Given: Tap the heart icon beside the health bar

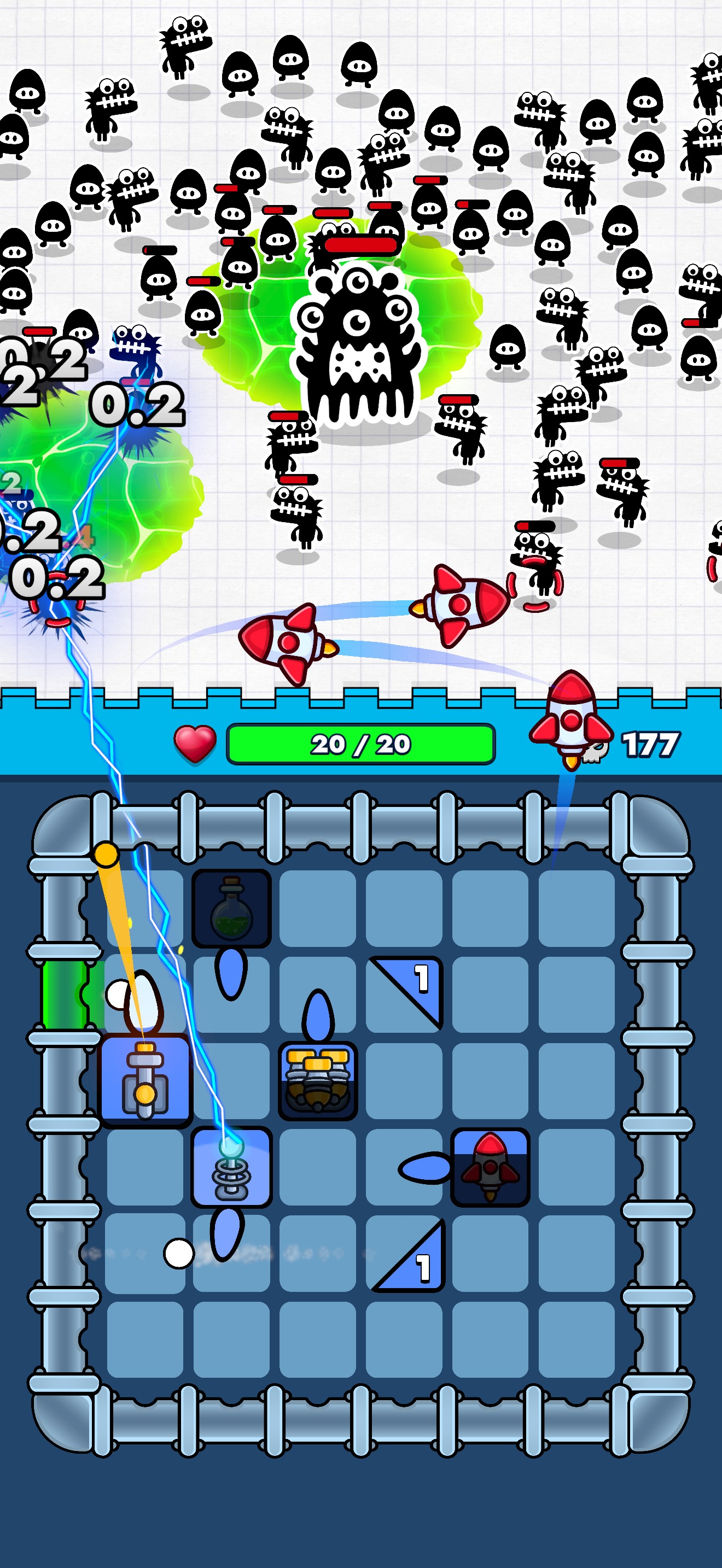Looking at the screenshot, I should [x=195, y=744].
